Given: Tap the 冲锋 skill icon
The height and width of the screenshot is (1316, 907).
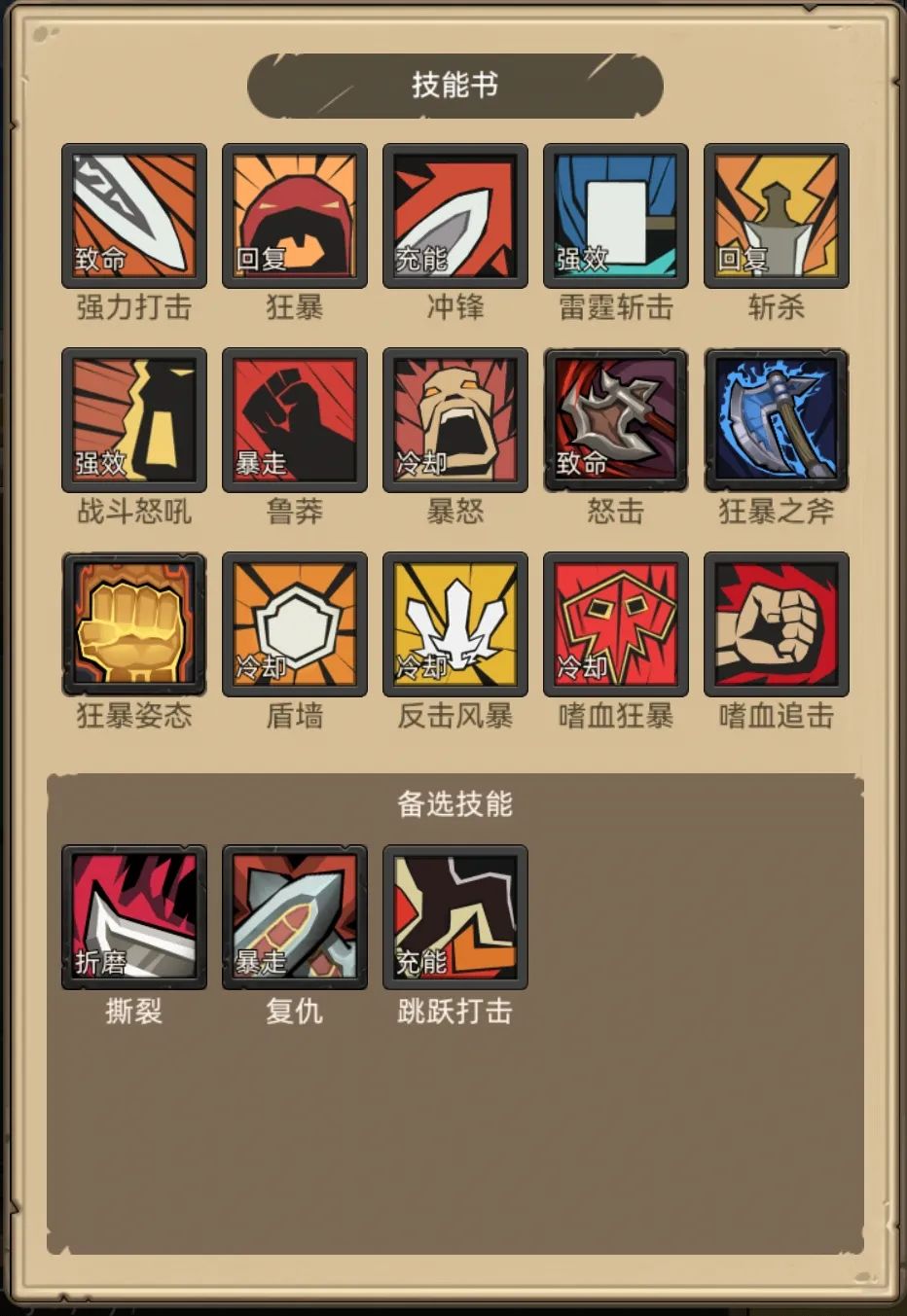Looking at the screenshot, I should pyautogui.click(x=455, y=216).
